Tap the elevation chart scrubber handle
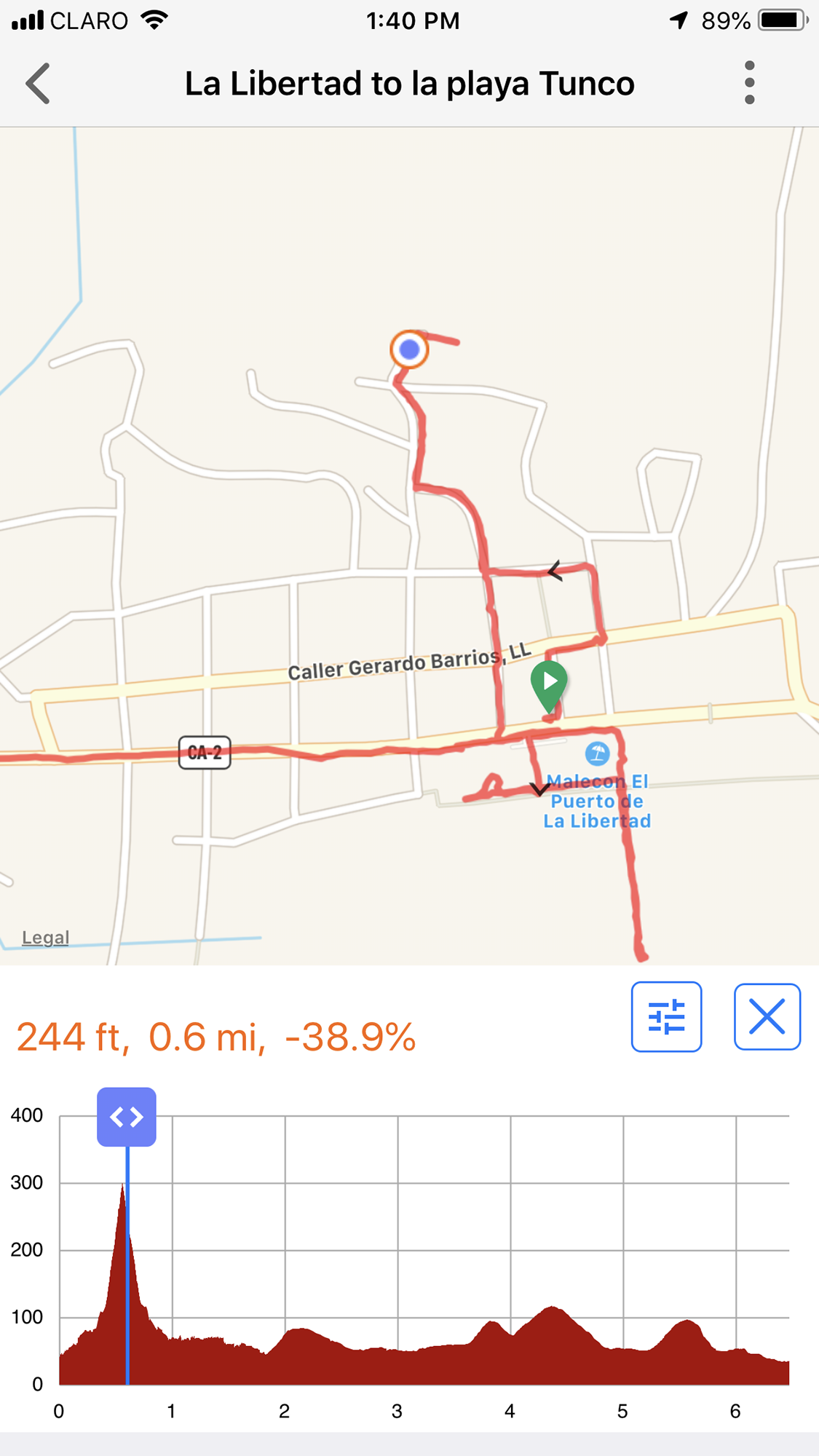 [127, 1116]
